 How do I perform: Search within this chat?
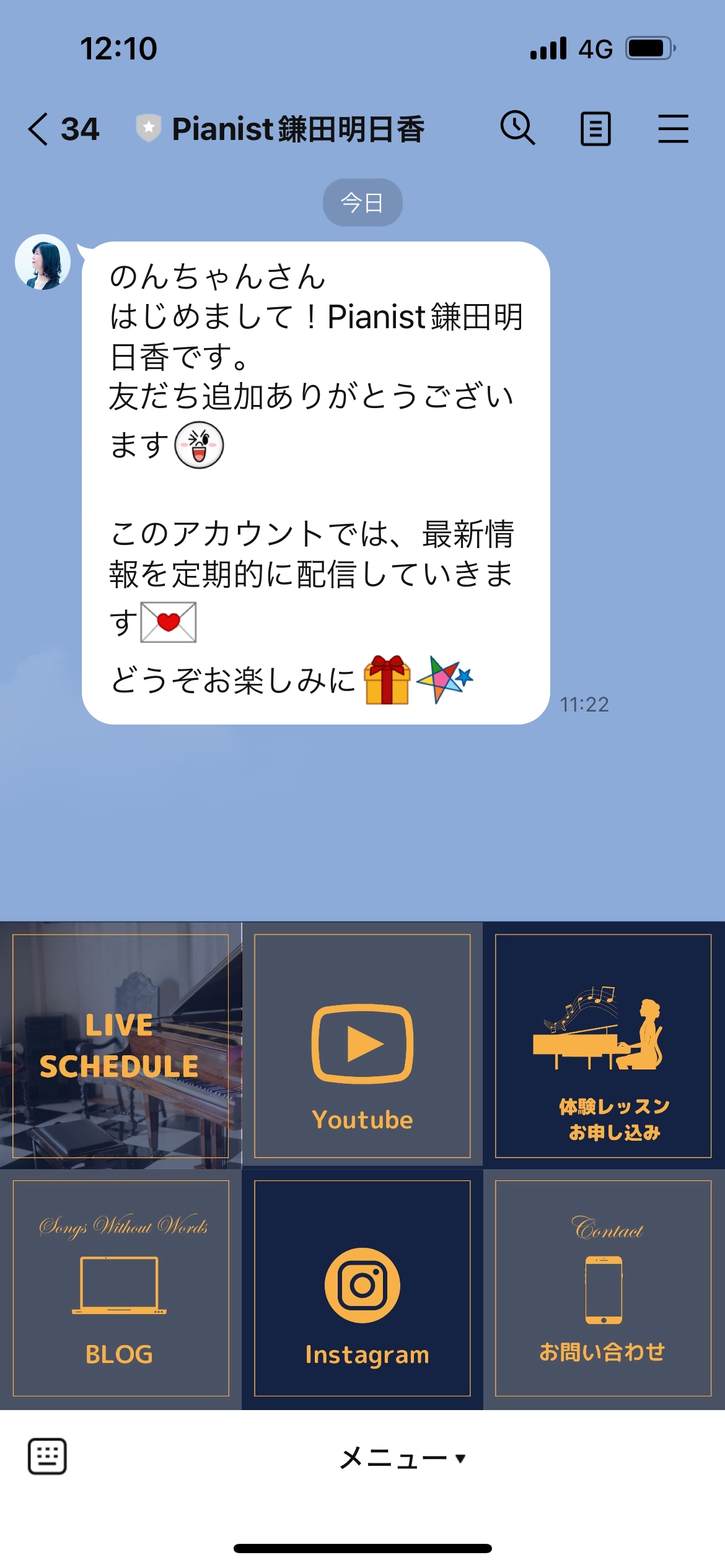pyautogui.click(x=517, y=128)
